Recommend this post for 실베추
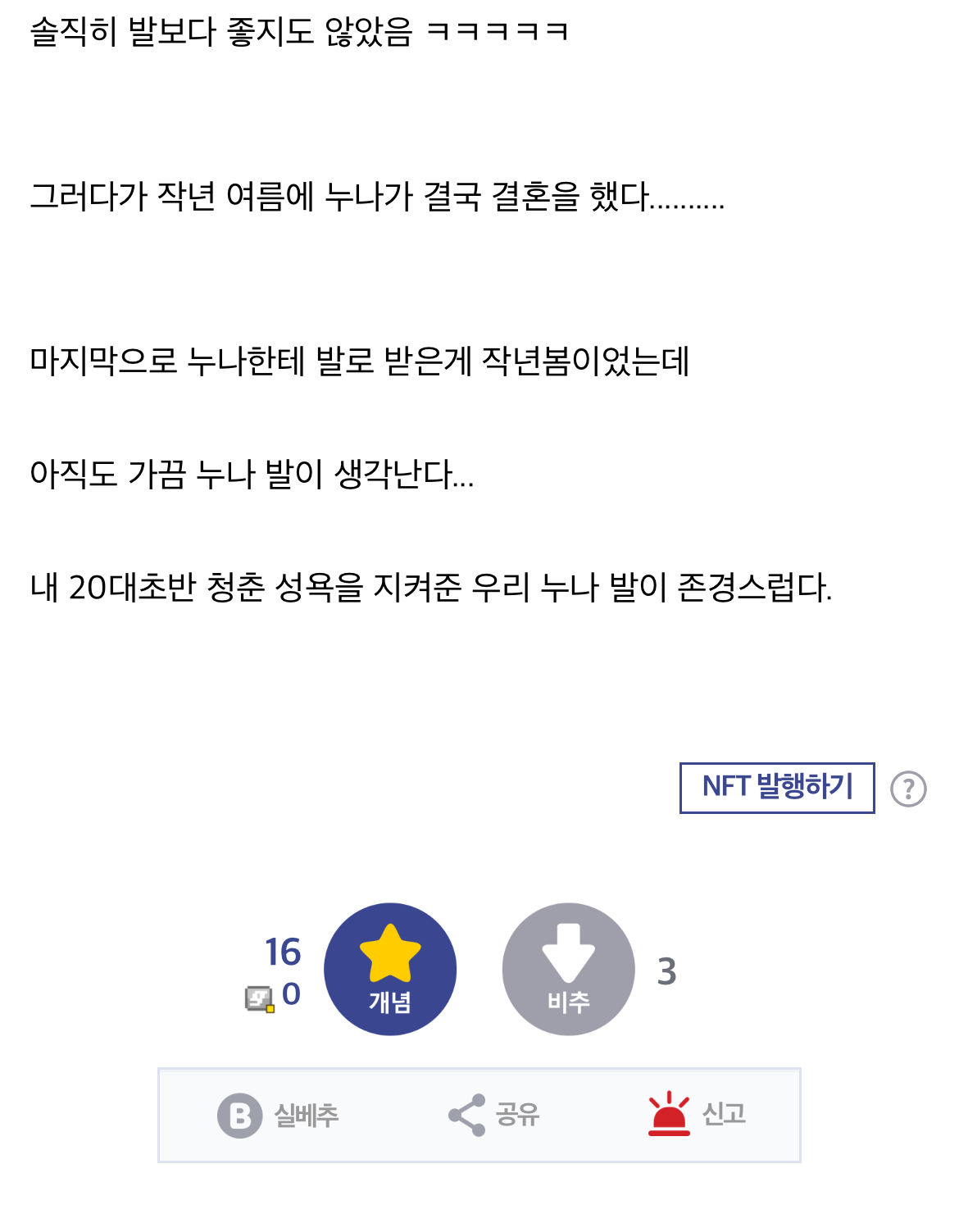This screenshot has width=959, height=1232. tap(278, 1115)
